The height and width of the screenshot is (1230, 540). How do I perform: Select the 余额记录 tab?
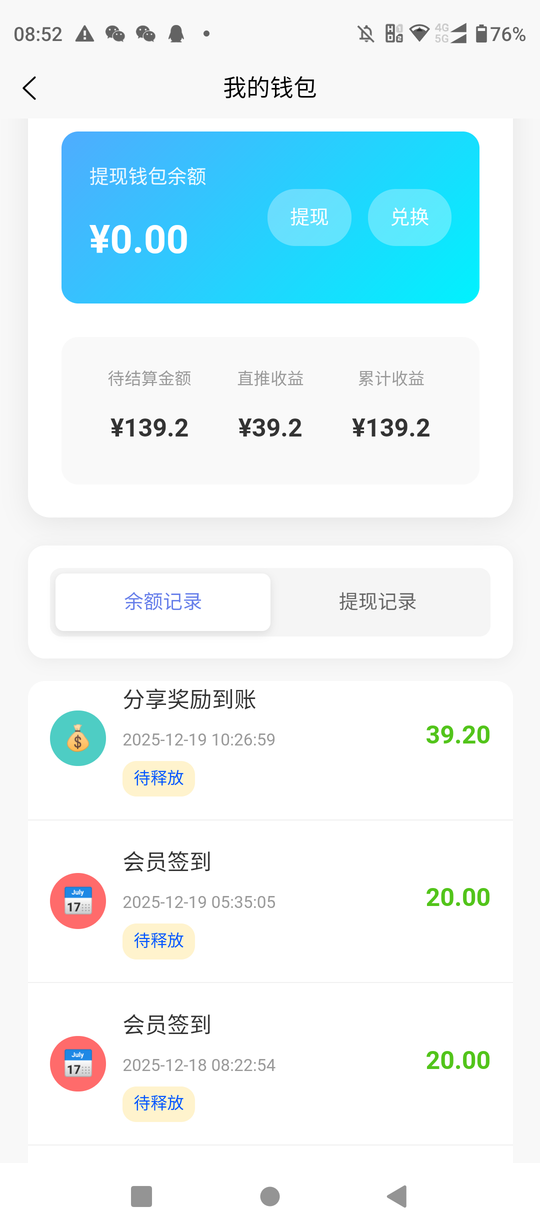click(163, 602)
